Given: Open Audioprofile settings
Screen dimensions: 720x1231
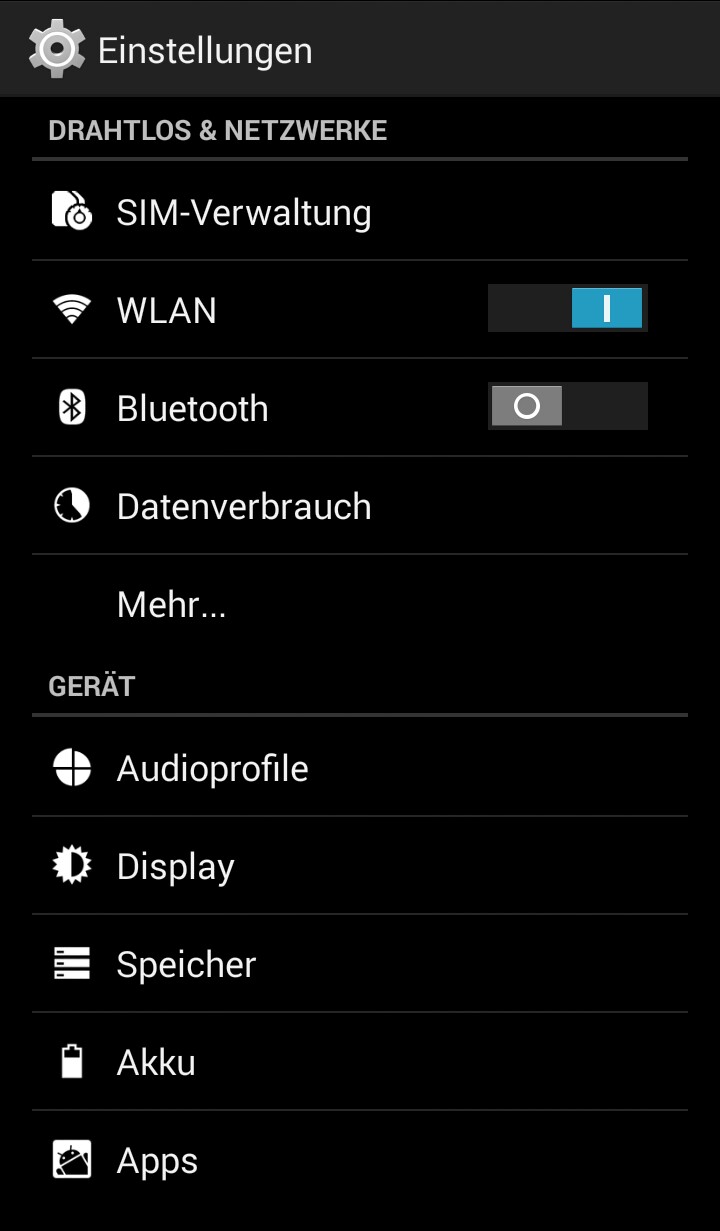Looking at the screenshot, I should pyautogui.click(x=212, y=768).
